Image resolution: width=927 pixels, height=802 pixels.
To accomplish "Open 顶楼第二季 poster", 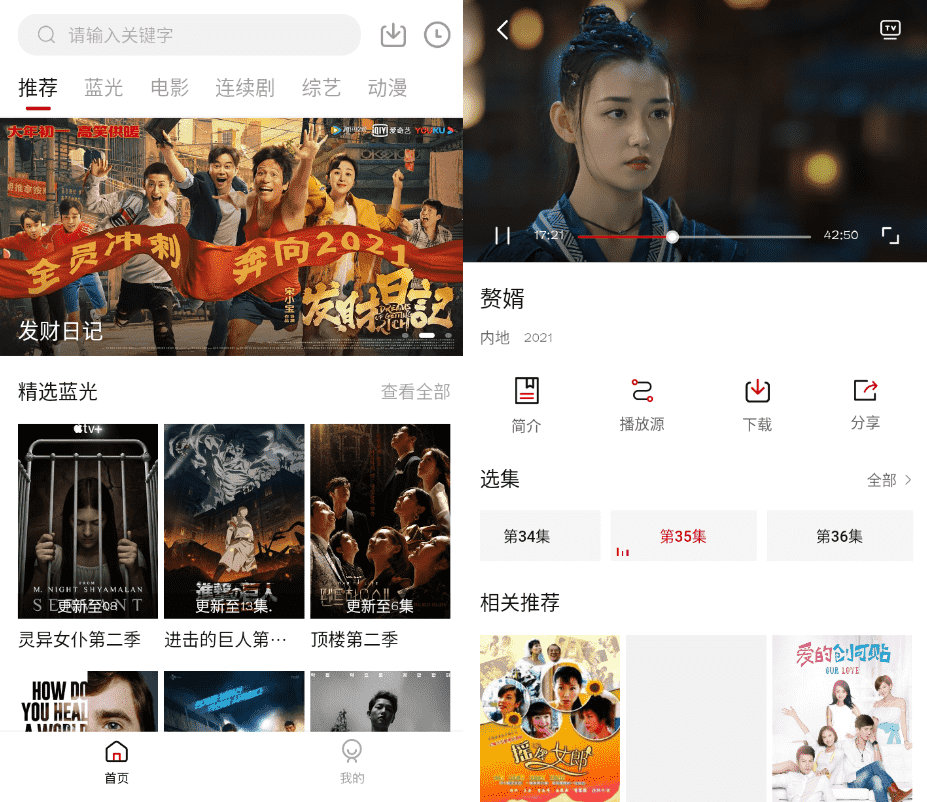I will pyautogui.click(x=380, y=521).
